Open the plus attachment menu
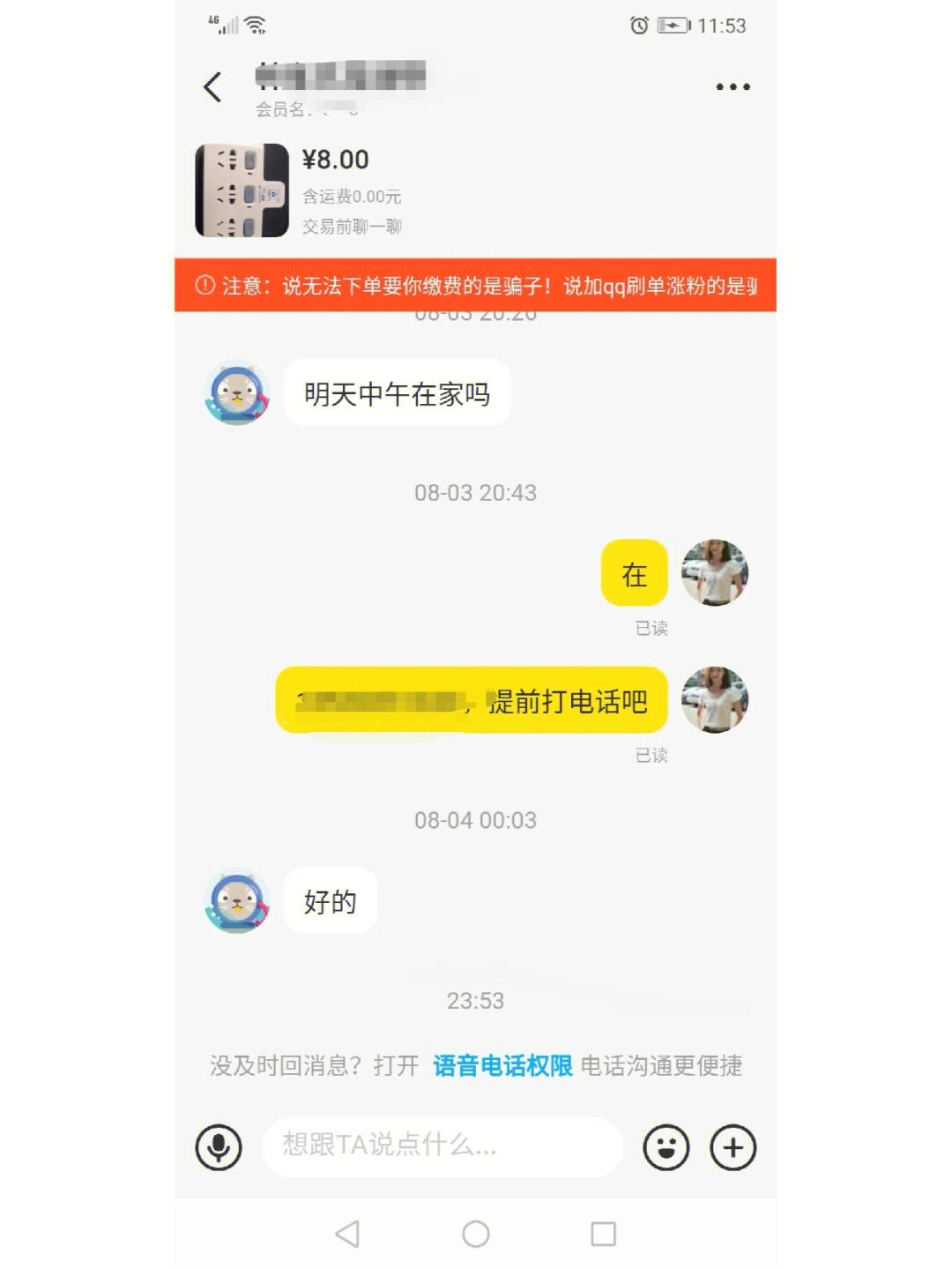 tap(733, 1147)
